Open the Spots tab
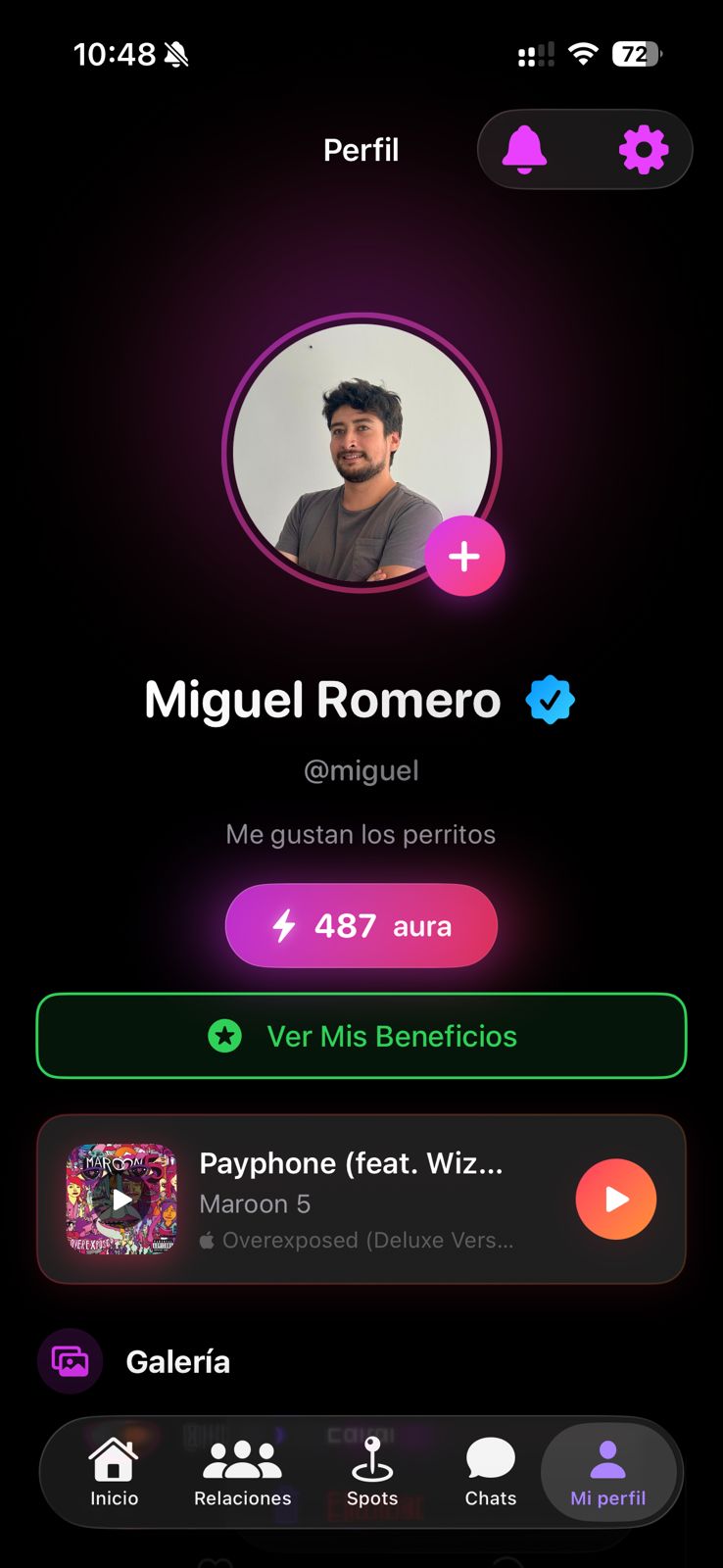The height and width of the screenshot is (1568, 723). [372, 1472]
